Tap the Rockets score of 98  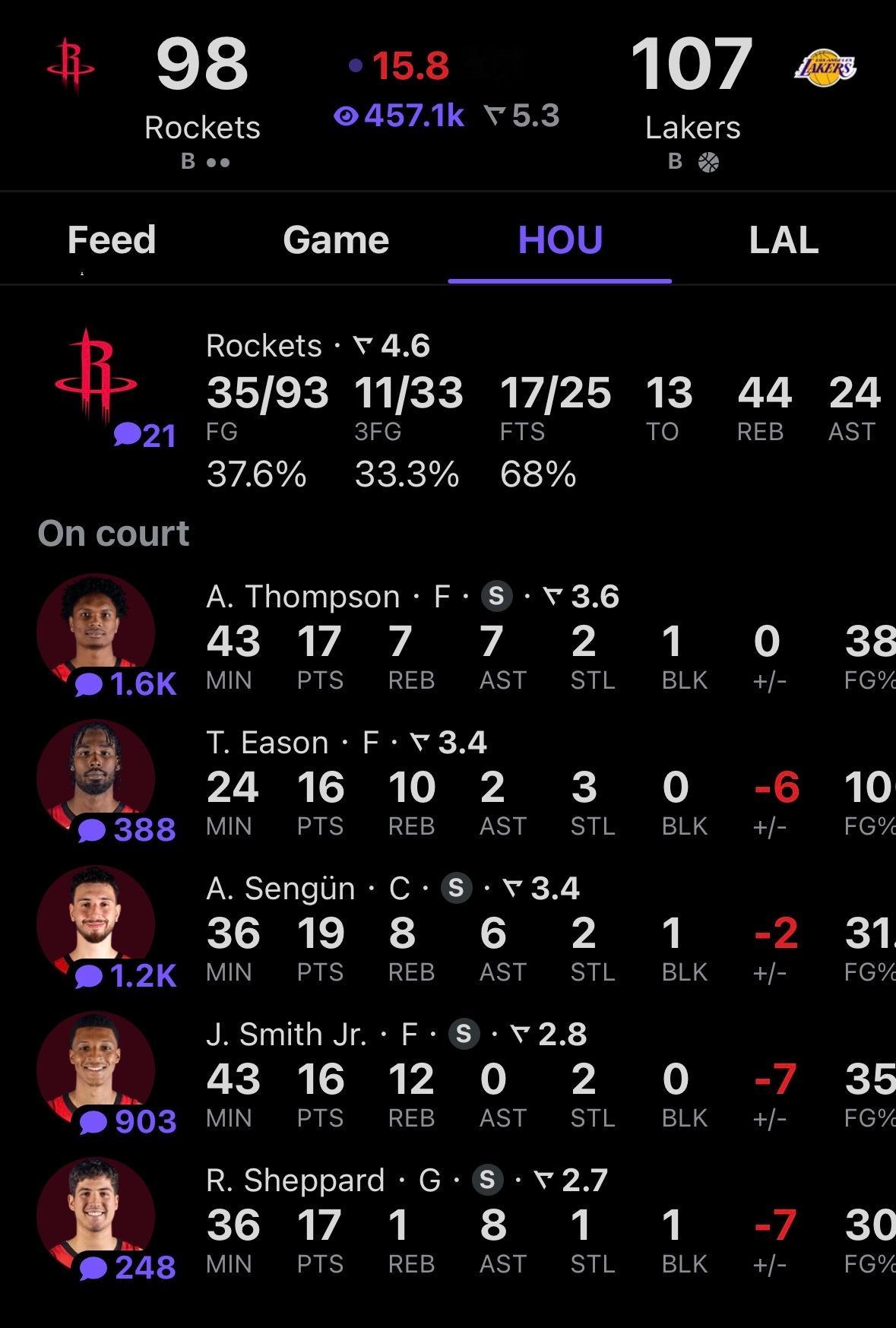[200, 65]
